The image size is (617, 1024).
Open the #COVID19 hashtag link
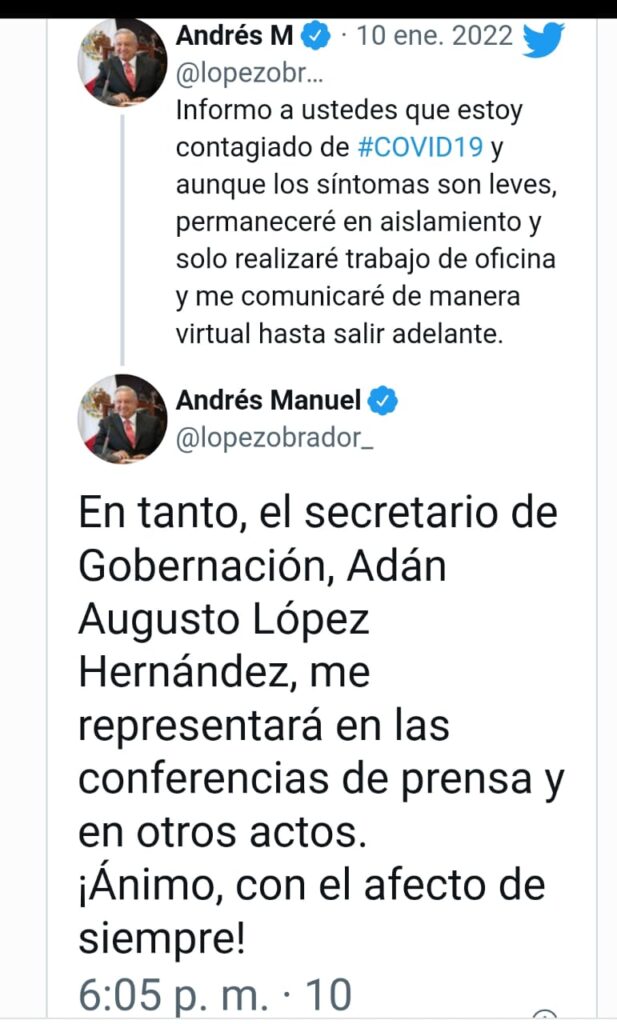pyautogui.click(x=420, y=148)
